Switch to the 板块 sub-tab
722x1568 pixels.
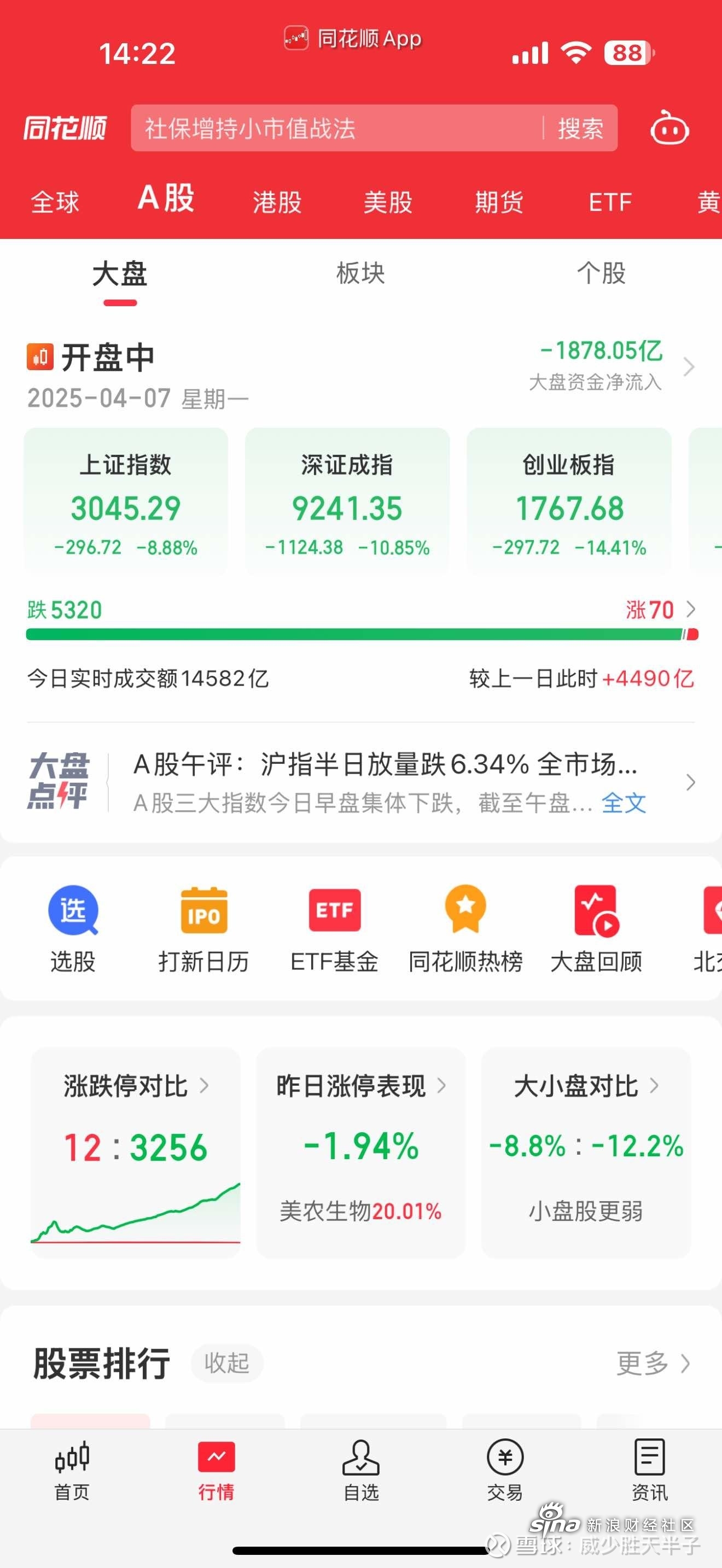click(x=361, y=273)
